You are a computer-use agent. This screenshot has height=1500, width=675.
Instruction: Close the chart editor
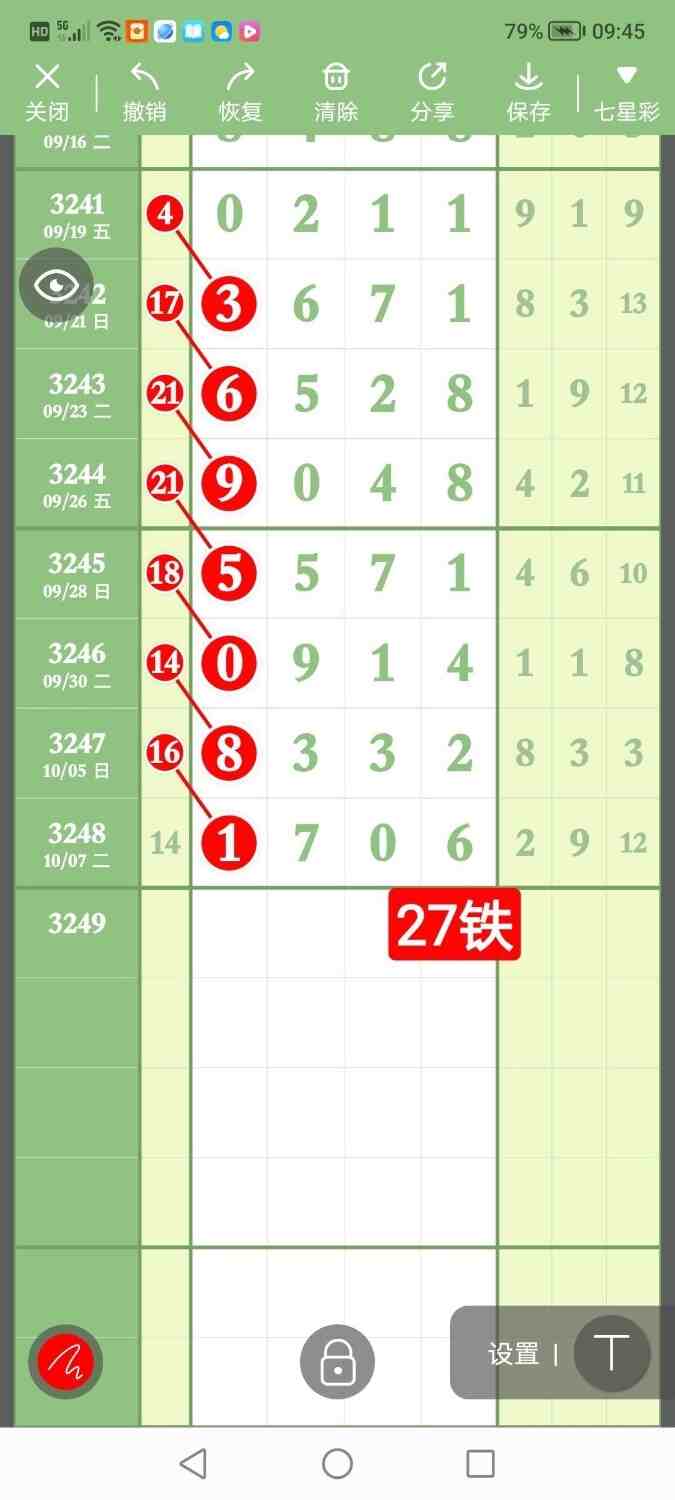tap(47, 92)
